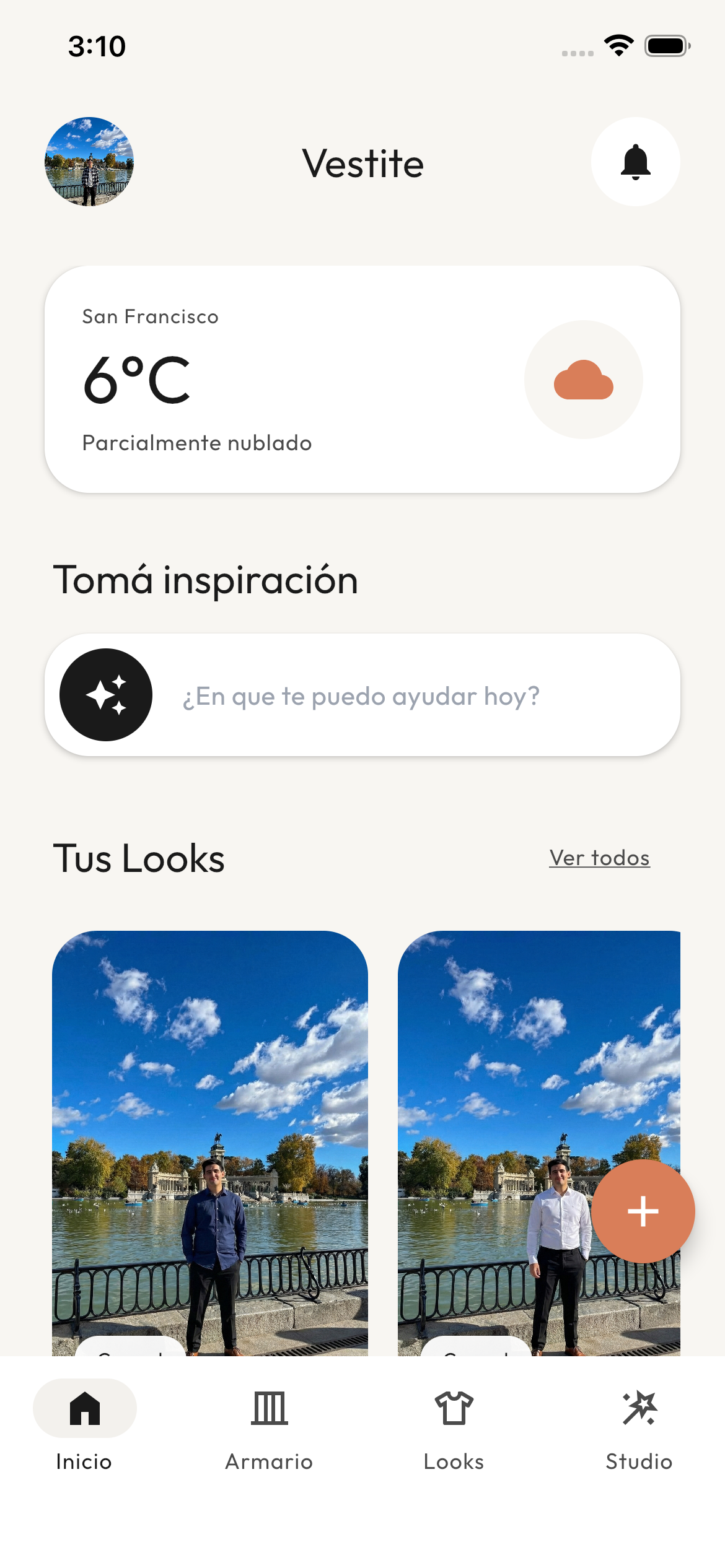
Task: Tap the Looks t-shirt icon
Action: 453,1408
